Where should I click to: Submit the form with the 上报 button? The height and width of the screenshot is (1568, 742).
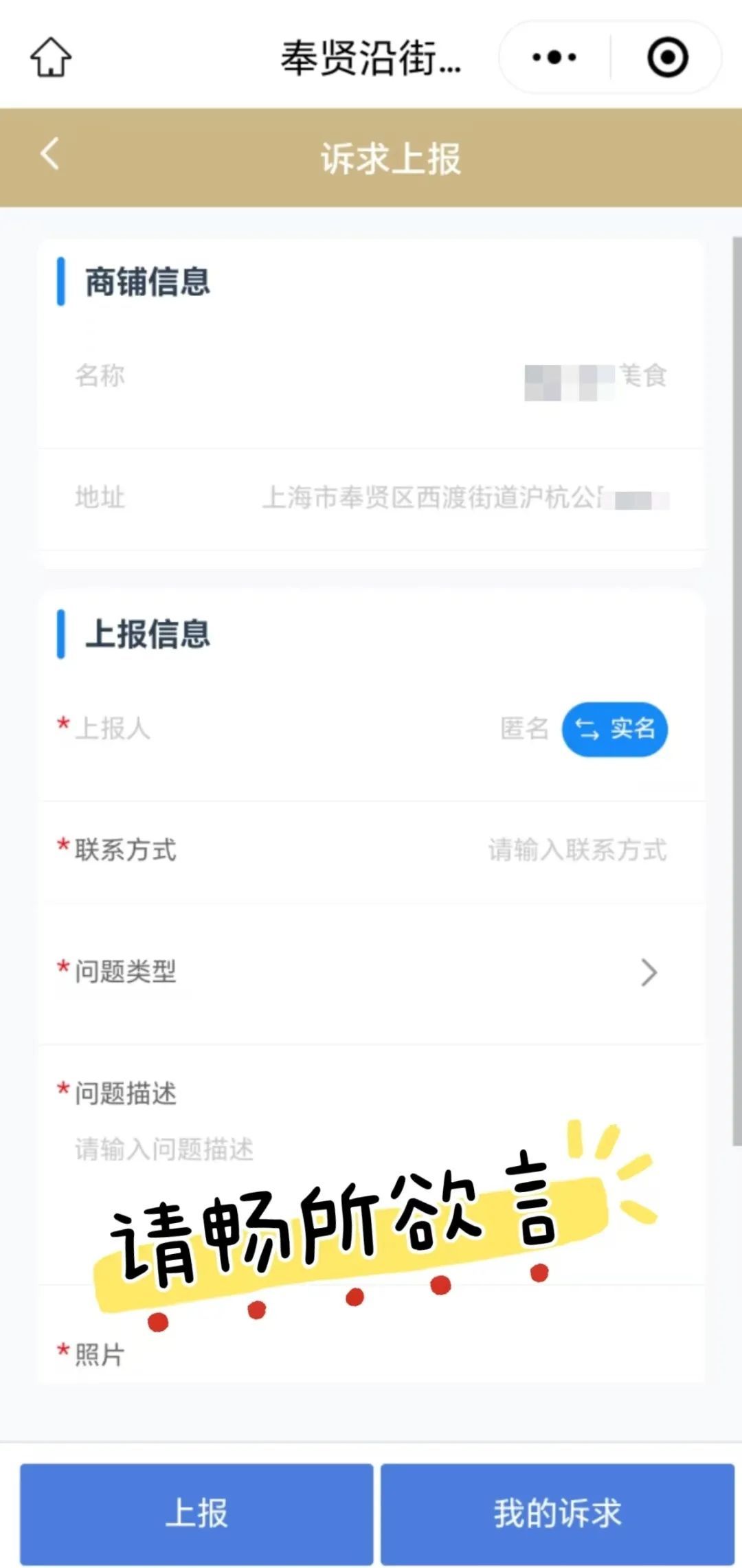[196, 1513]
